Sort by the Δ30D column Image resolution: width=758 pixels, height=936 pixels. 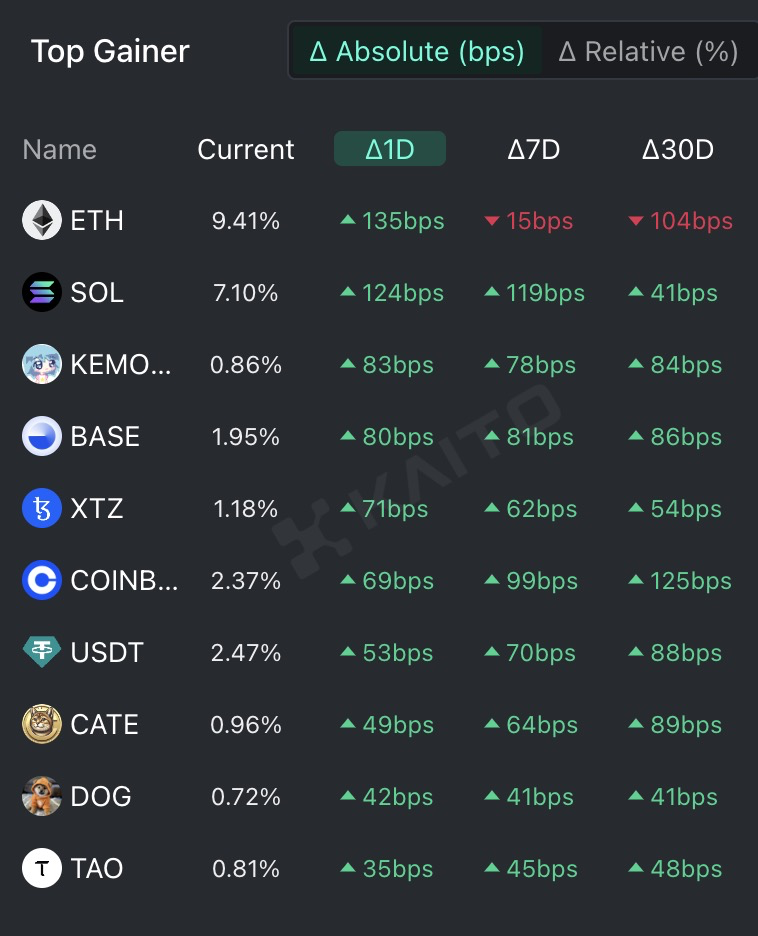(677, 148)
